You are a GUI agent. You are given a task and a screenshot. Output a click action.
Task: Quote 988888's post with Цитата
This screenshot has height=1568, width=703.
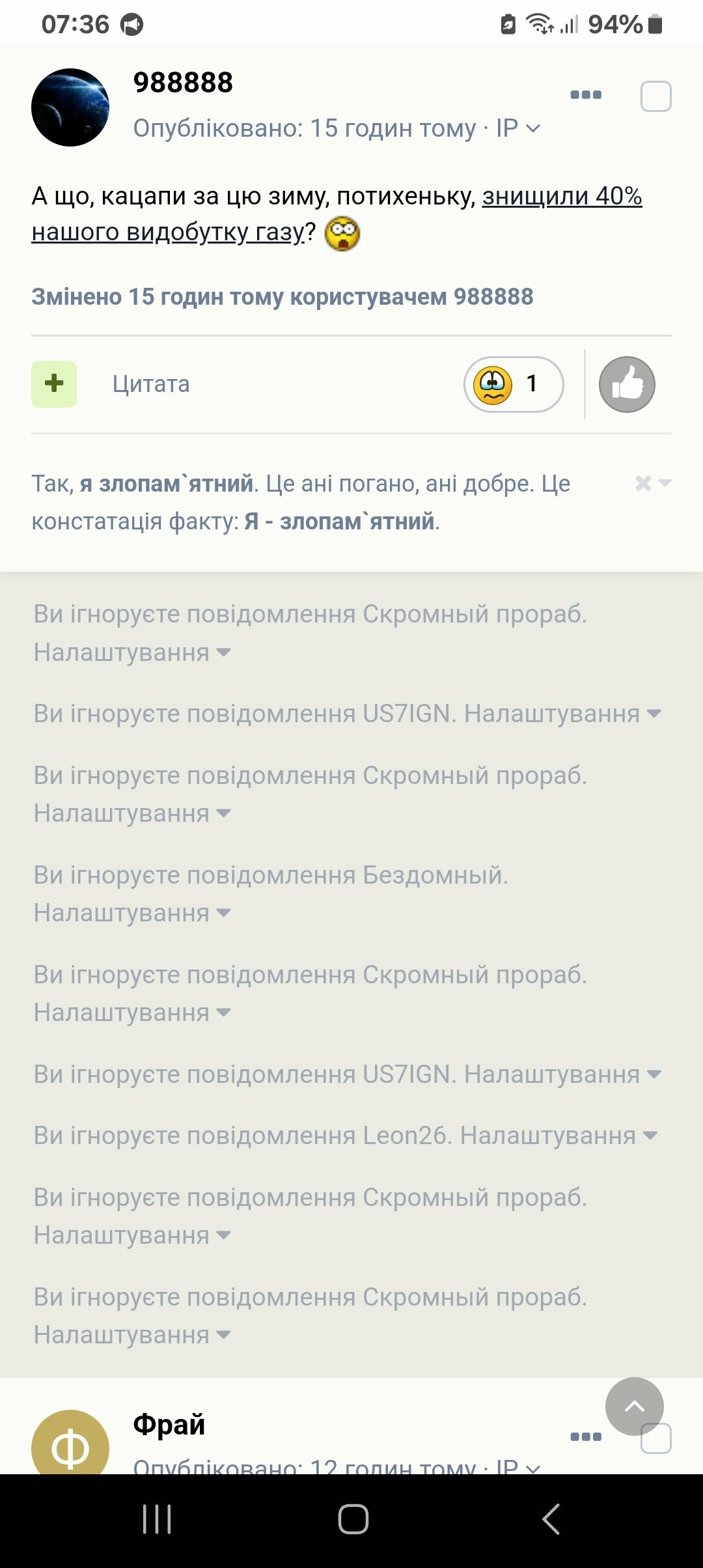click(151, 384)
